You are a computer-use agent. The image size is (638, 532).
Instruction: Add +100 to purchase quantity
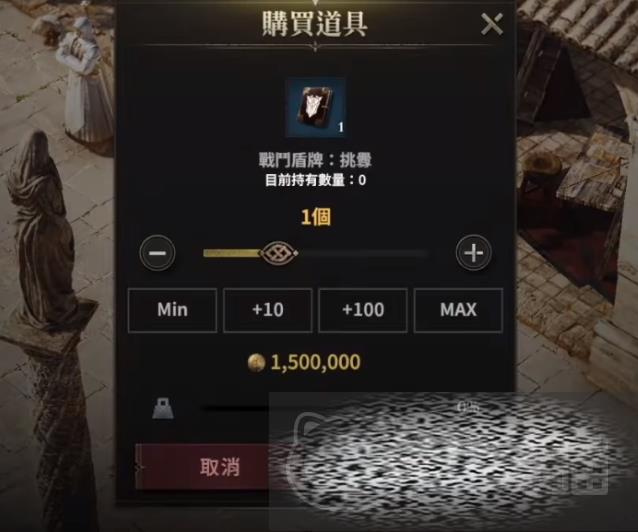362,310
